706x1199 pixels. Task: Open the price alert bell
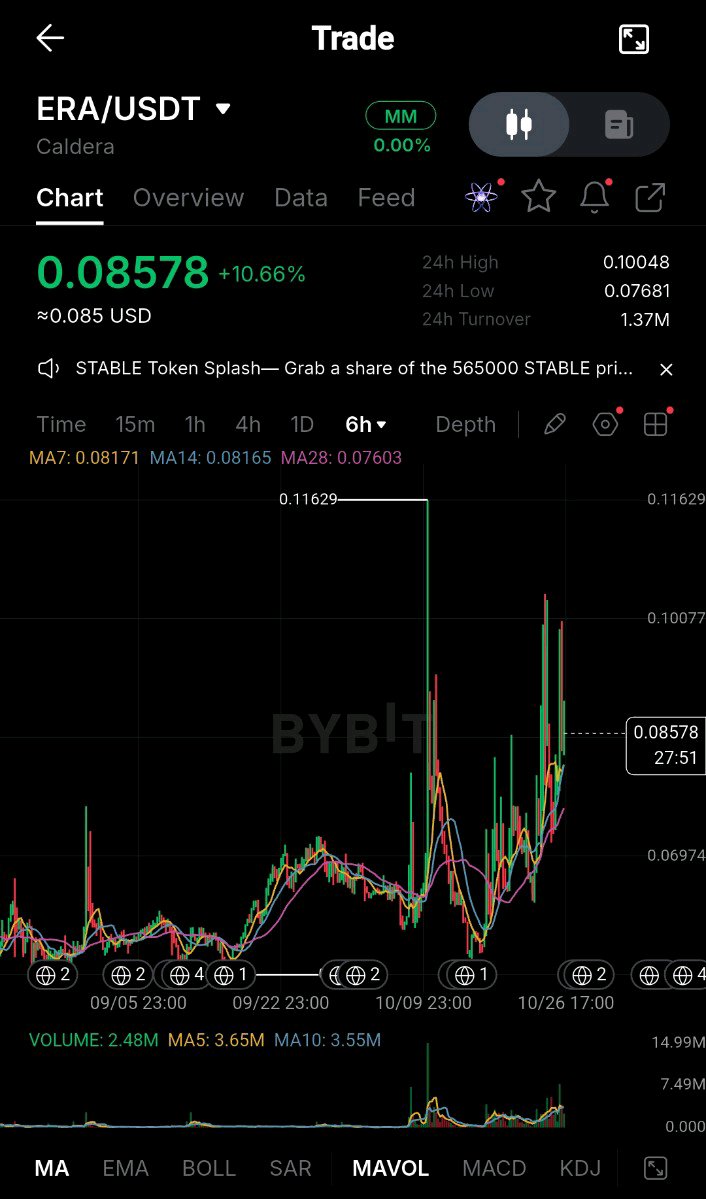594,197
